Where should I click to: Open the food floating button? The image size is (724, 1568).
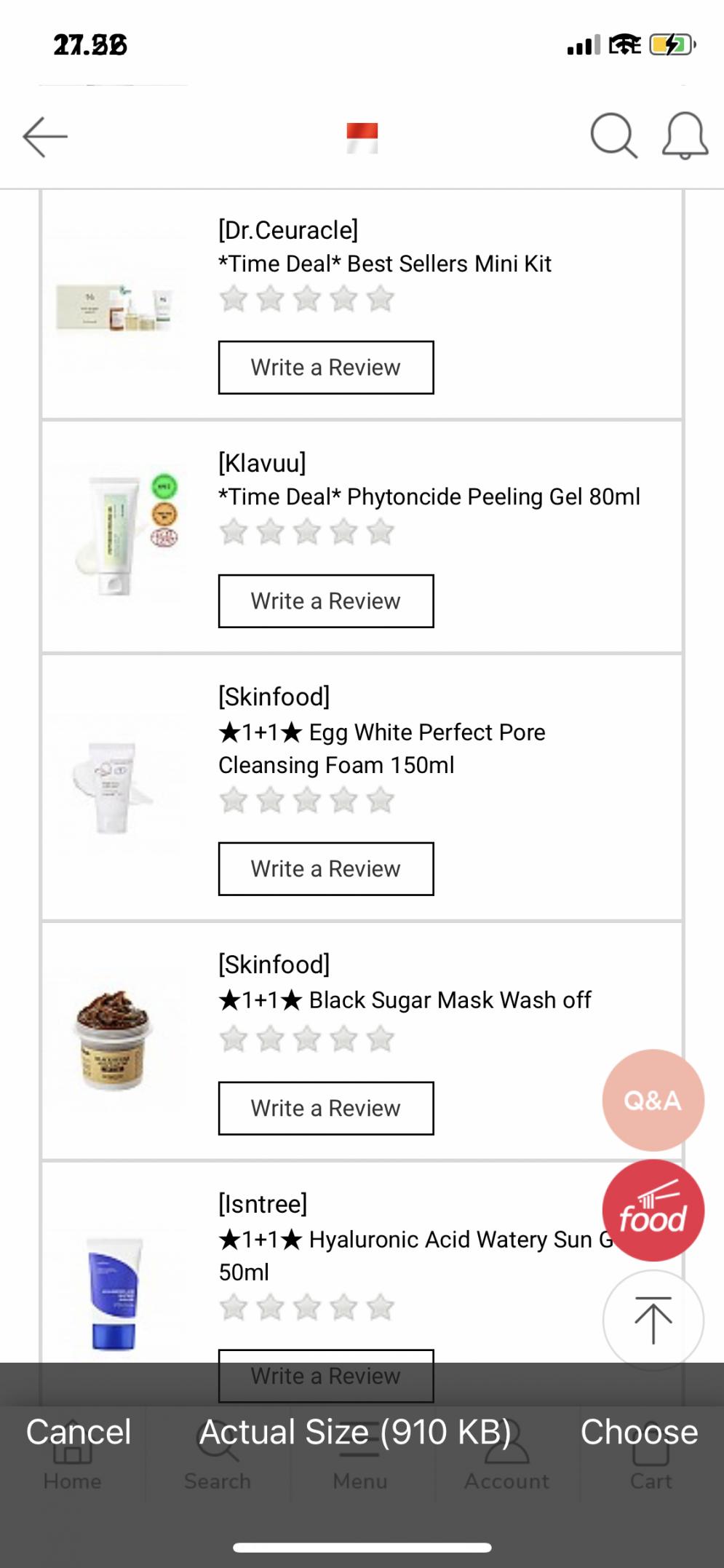point(653,1210)
